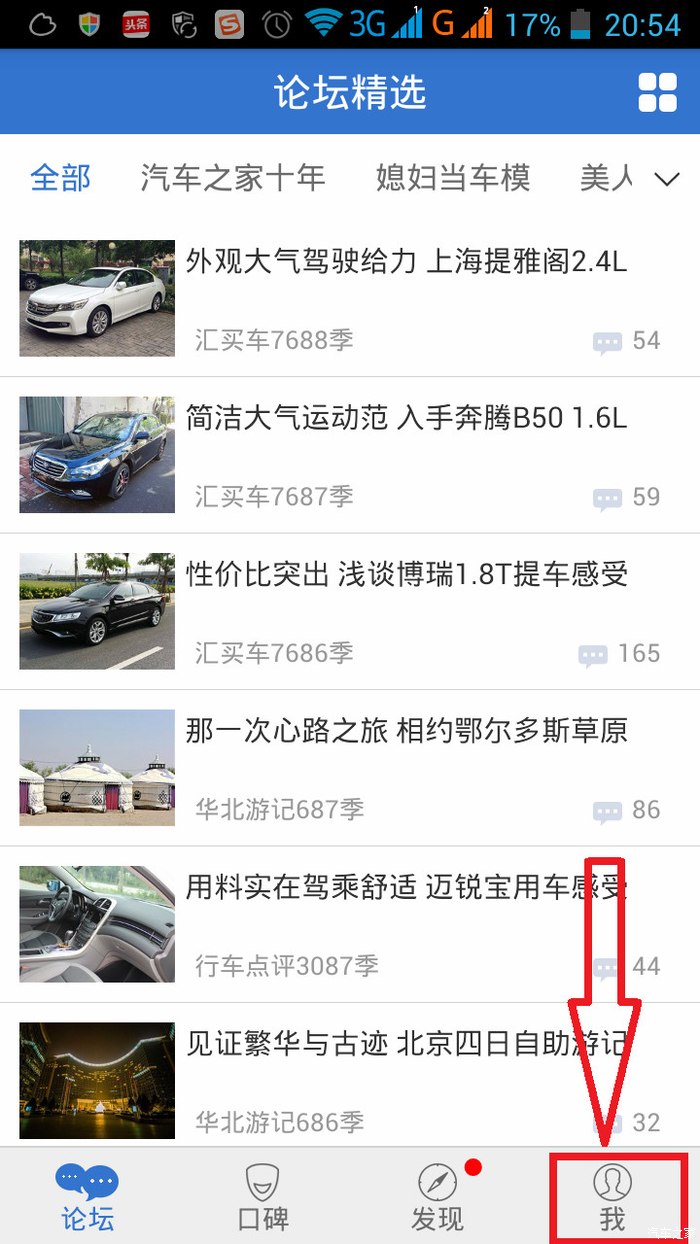Image resolution: width=700 pixels, height=1244 pixels.
Task: Open the 迈锐宝用车感受 post
Action: point(350,925)
